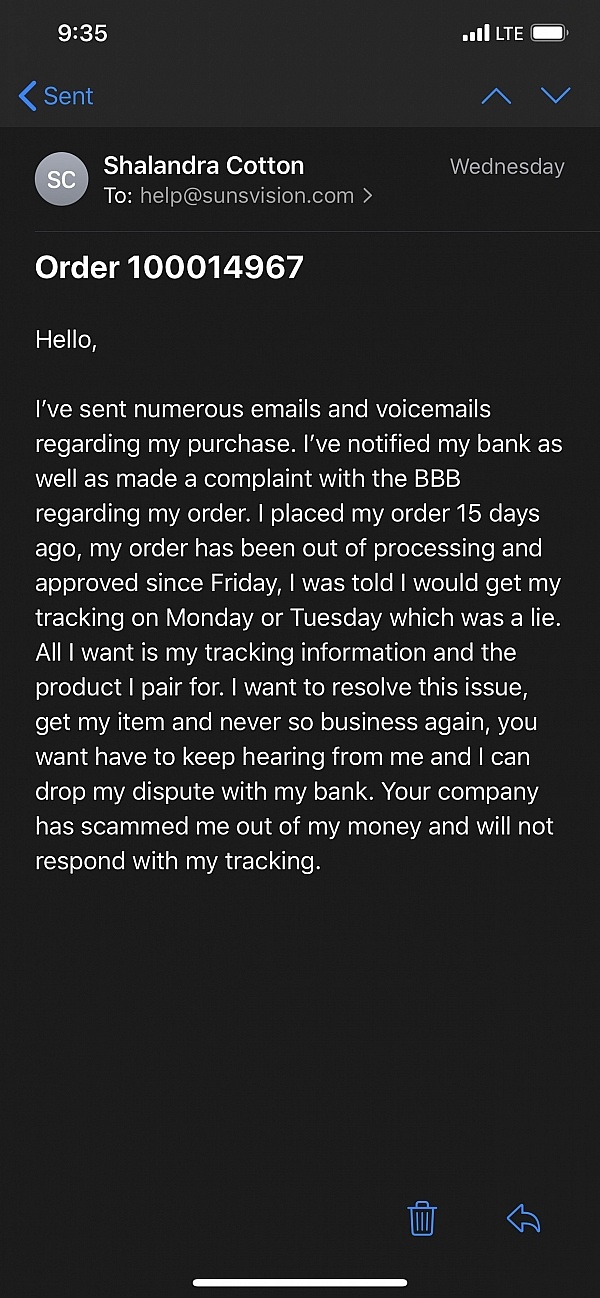Jump to the next message arrow
The image size is (600, 1298).
(555, 96)
